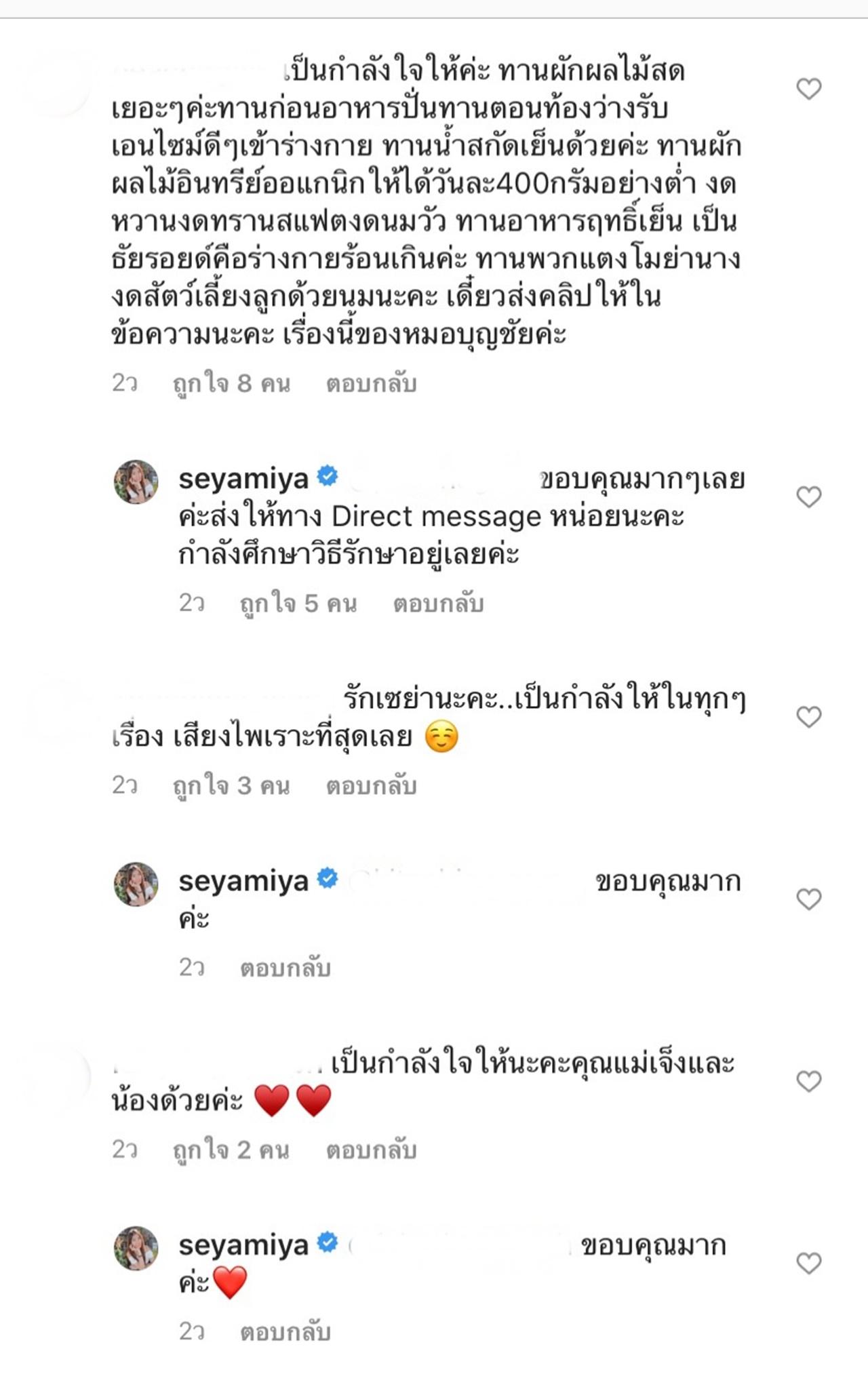
Task: Reply to seyamiya's Direct message comment
Action: pos(438,603)
